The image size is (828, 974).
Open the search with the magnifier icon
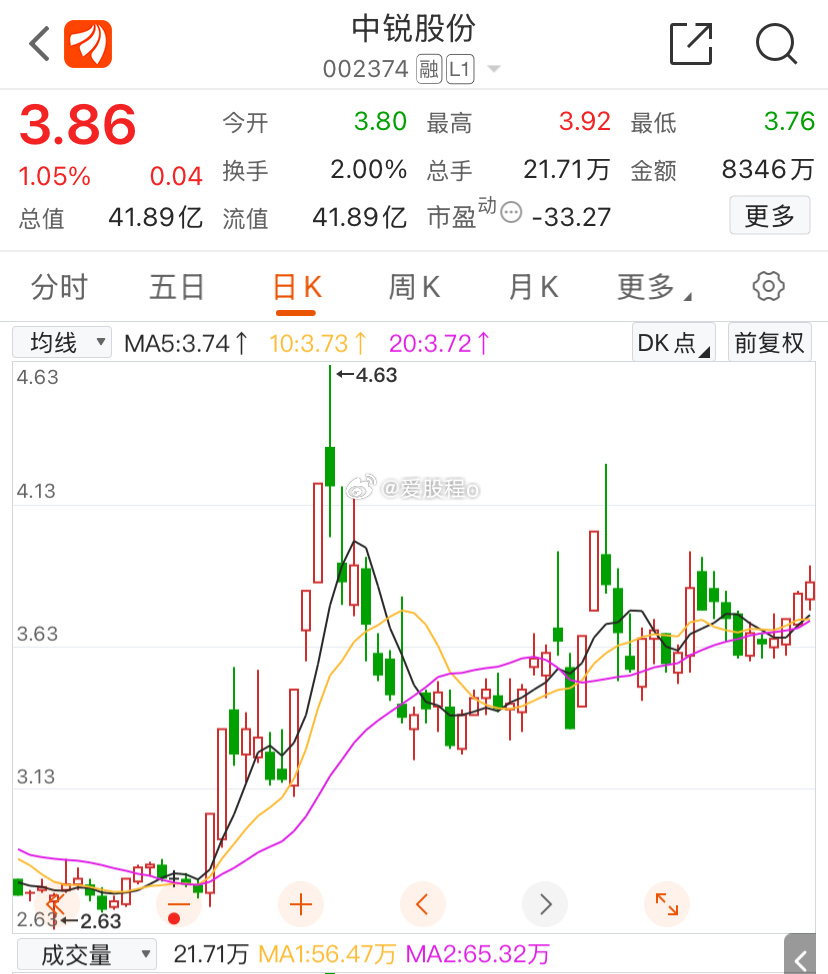(776, 44)
